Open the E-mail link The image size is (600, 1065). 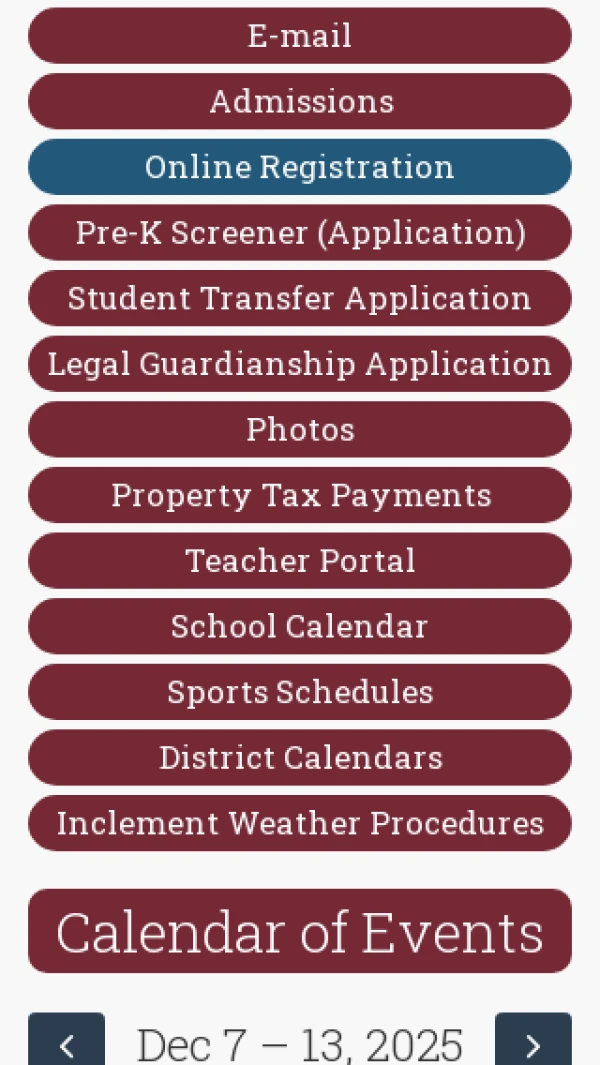[300, 36]
